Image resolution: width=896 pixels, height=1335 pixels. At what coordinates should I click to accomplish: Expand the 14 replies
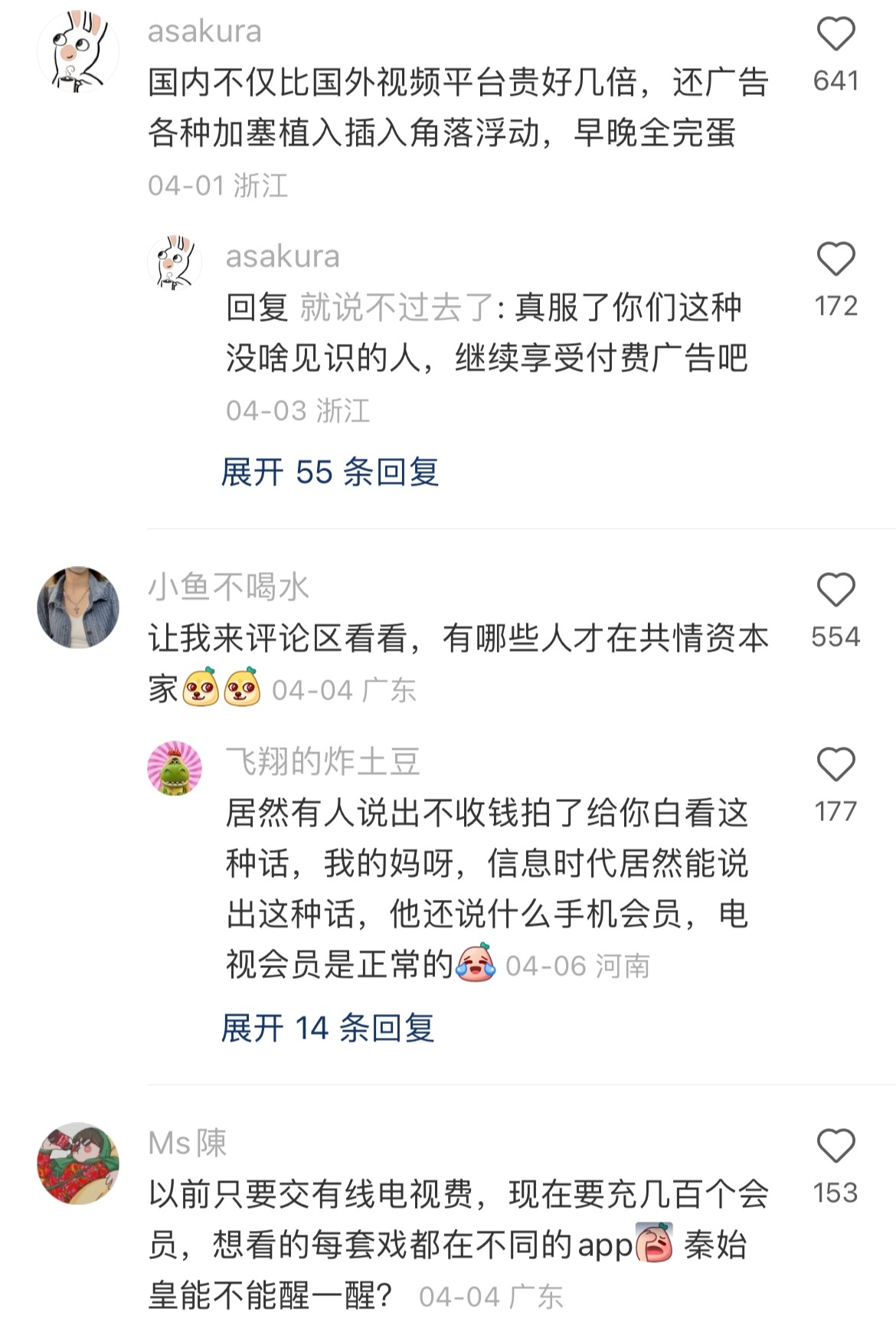(x=328, y=1028)
